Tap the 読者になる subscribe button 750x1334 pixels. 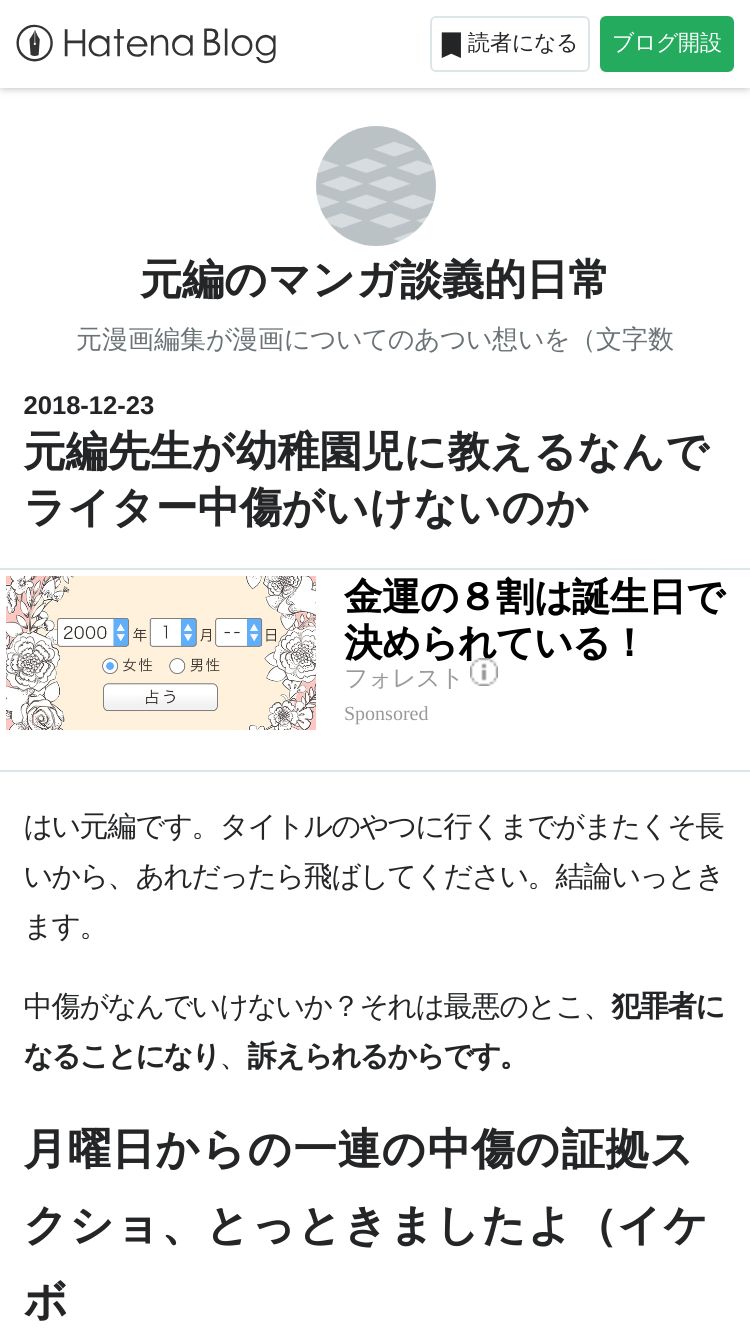tap(510, 44)
